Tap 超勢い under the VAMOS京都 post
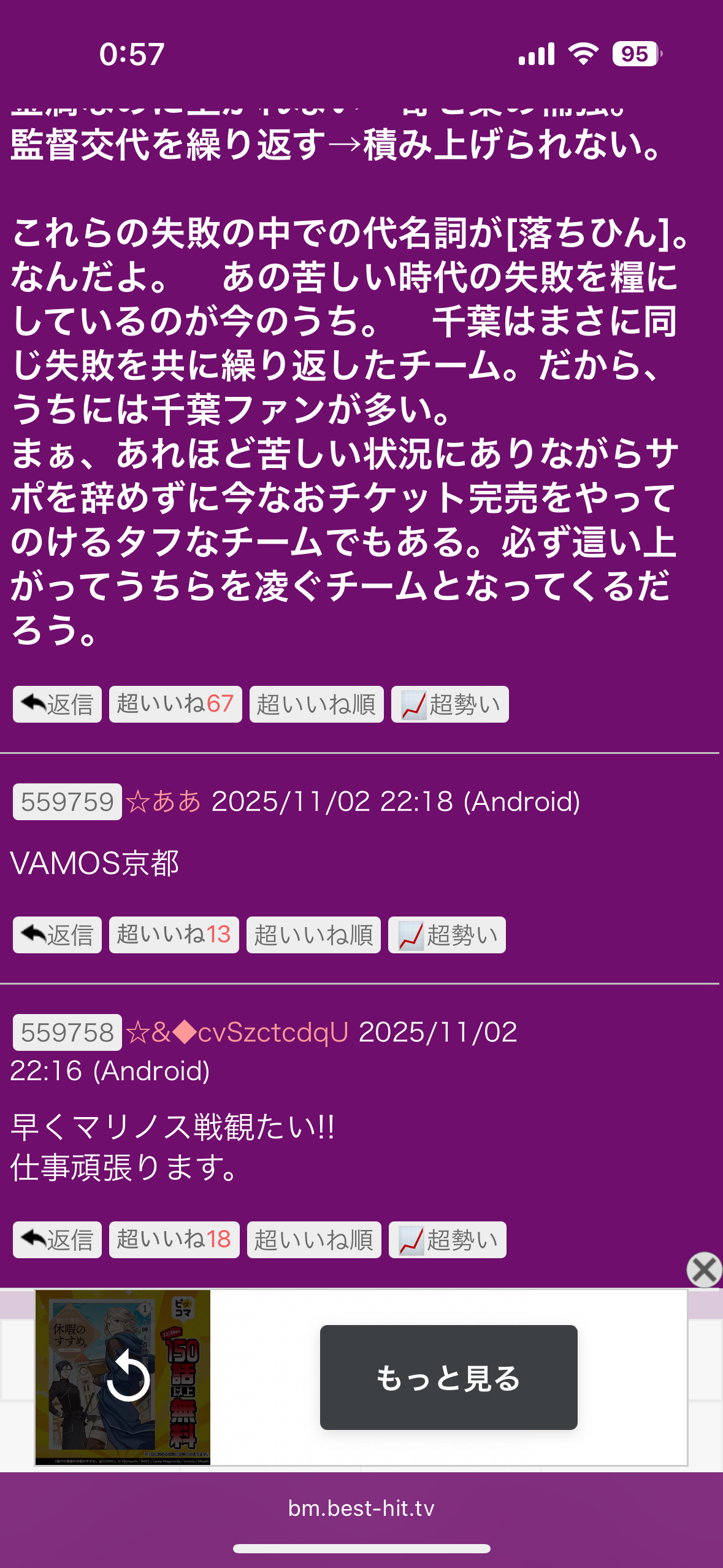This screenshot has width=723, height=1568. pyautogui.click(x=446, y=935)
